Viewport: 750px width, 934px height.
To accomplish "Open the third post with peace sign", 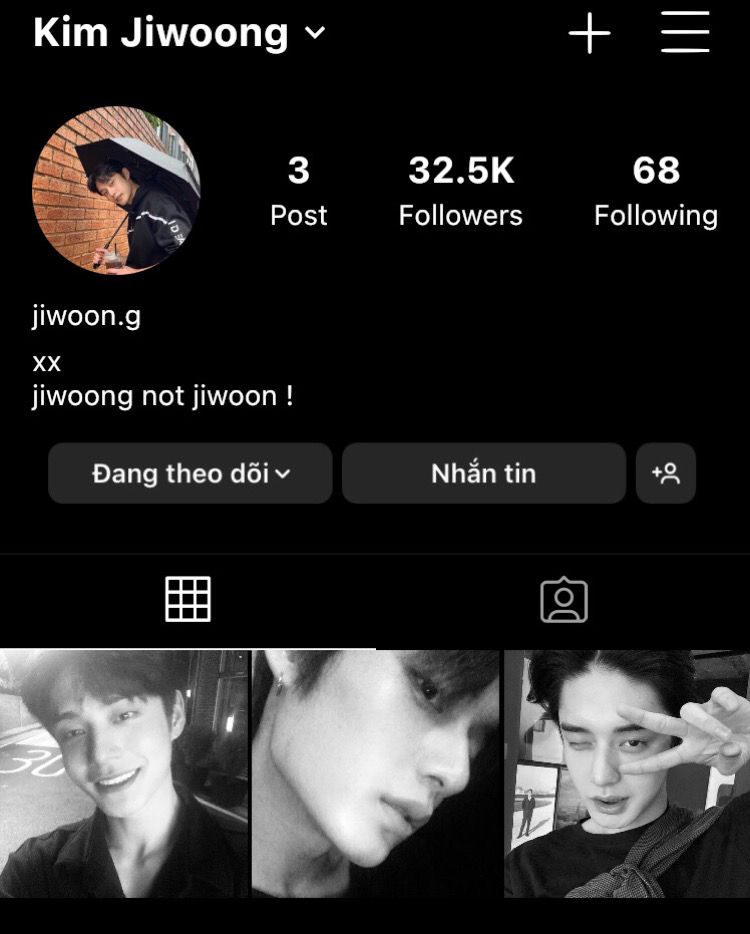I will 627,773.
